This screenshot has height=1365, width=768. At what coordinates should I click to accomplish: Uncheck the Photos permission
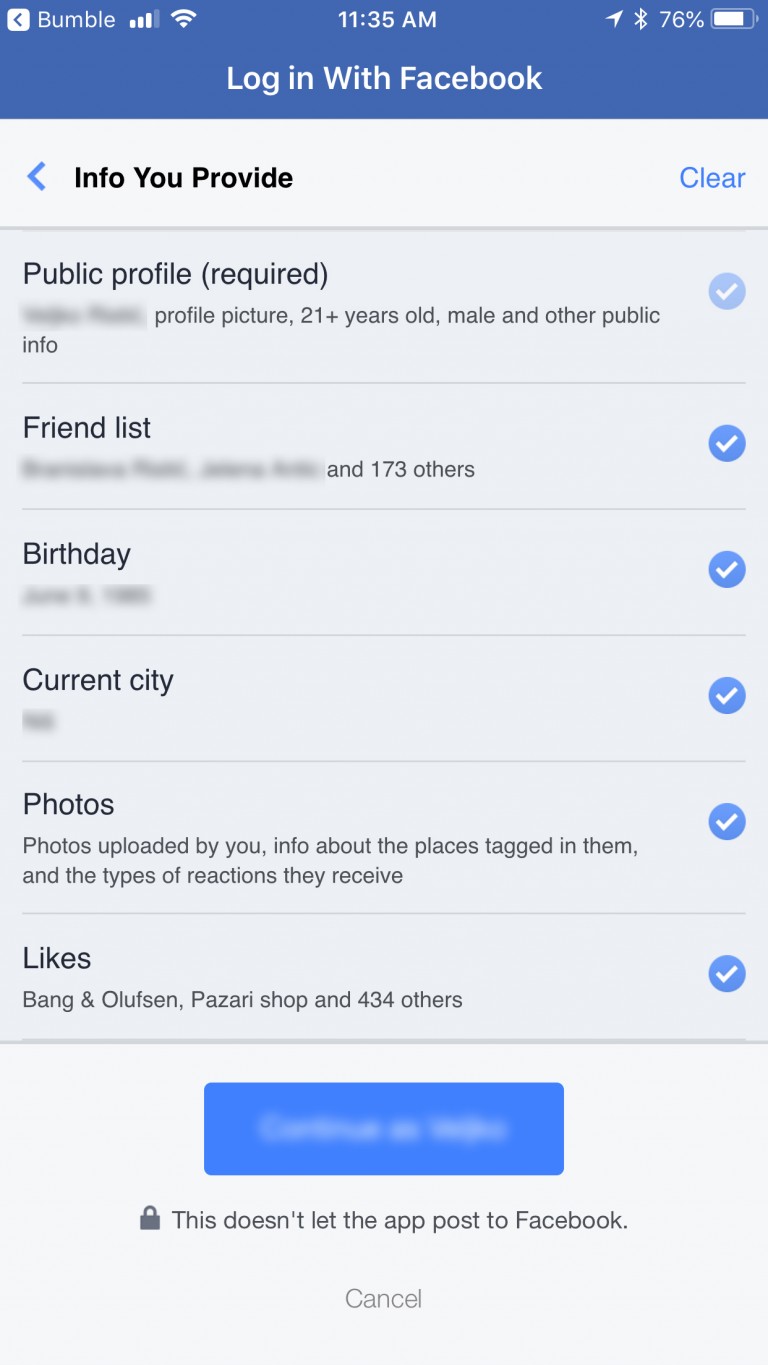coord(727,821)
